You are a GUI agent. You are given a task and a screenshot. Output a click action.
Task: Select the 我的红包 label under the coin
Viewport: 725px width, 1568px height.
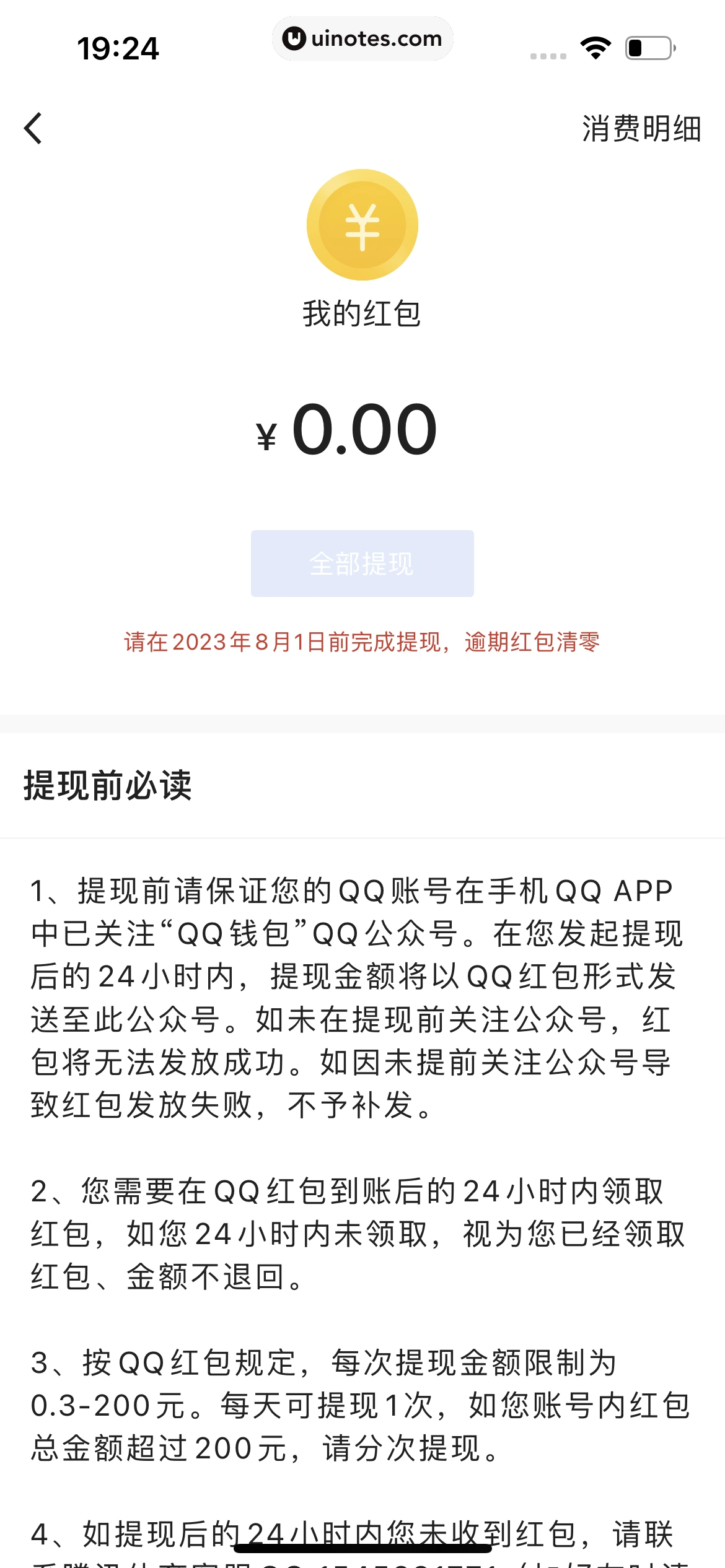pyautogui.click(x=361, y=315)
